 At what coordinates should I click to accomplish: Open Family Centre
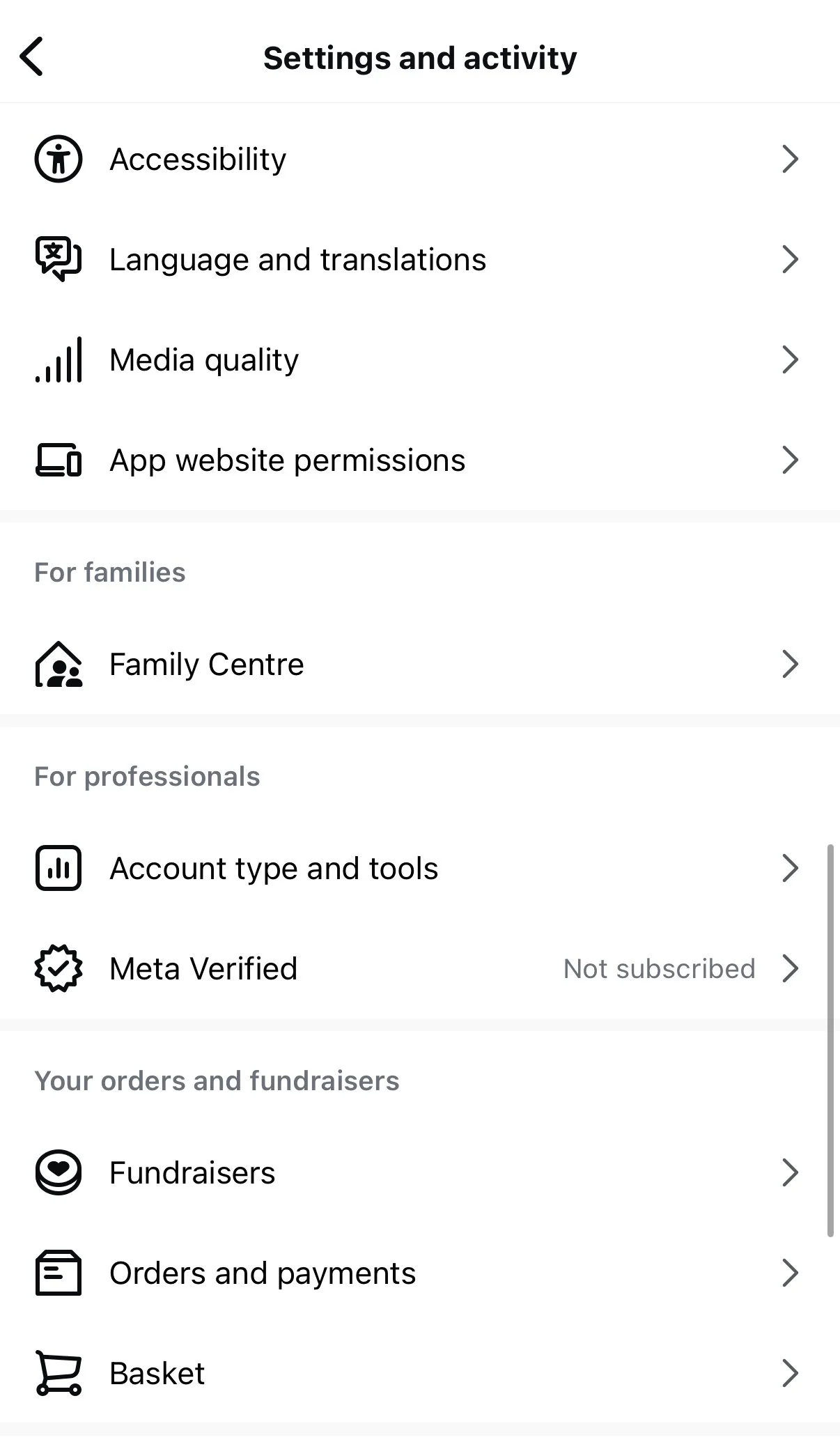[x=420, y=665]
